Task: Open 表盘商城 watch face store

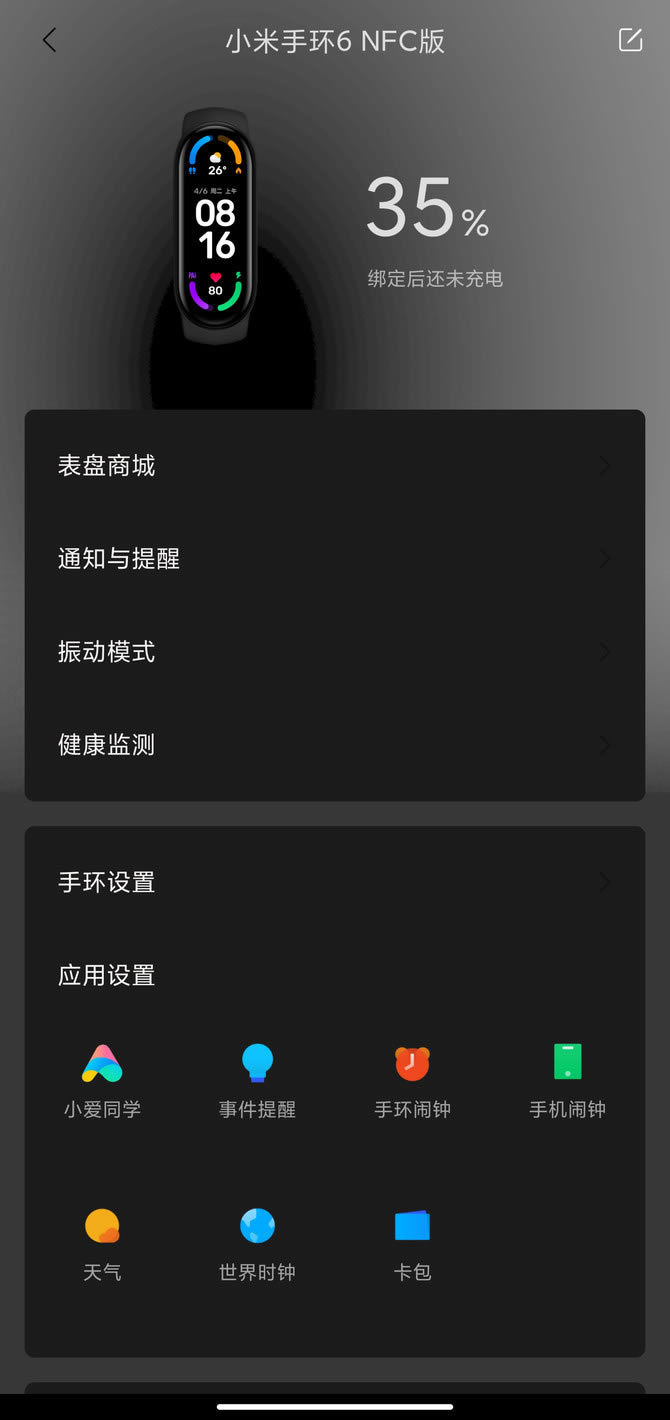Action: (334, 466)
